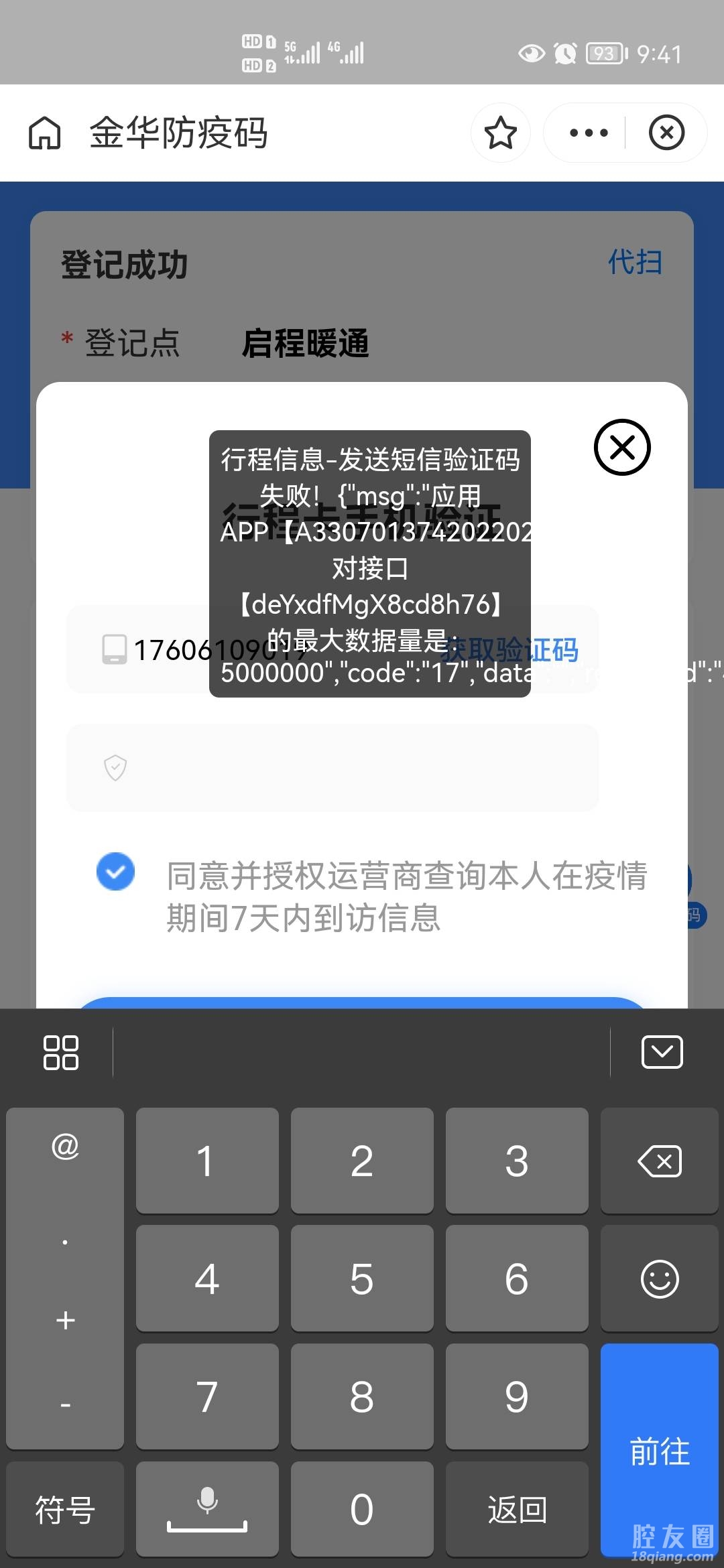Type digit 0 on the keypad
Screen dimensions: 724x1568
point(362,1509)
